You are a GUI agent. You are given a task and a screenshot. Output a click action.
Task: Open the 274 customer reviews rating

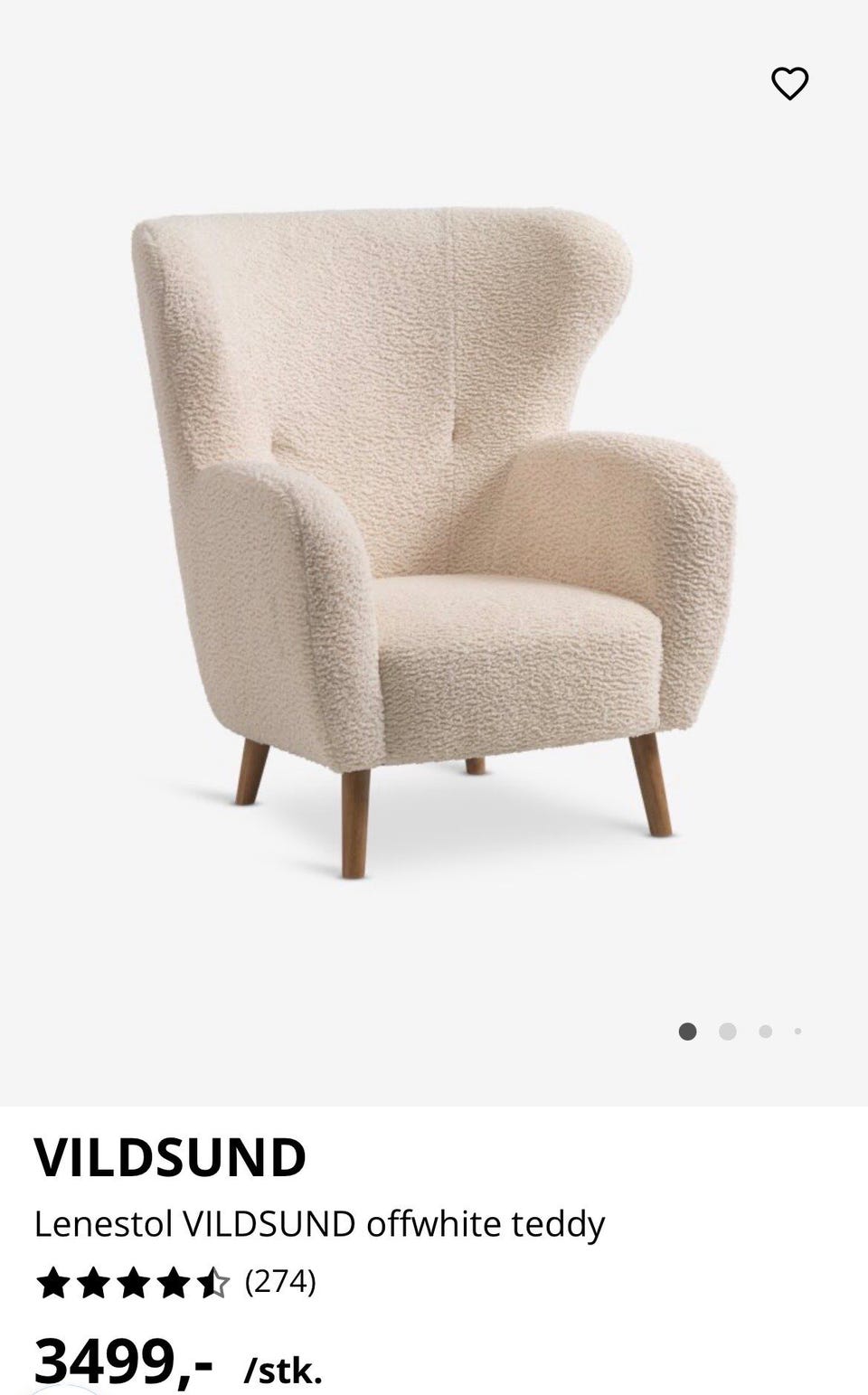[176, 1282]
